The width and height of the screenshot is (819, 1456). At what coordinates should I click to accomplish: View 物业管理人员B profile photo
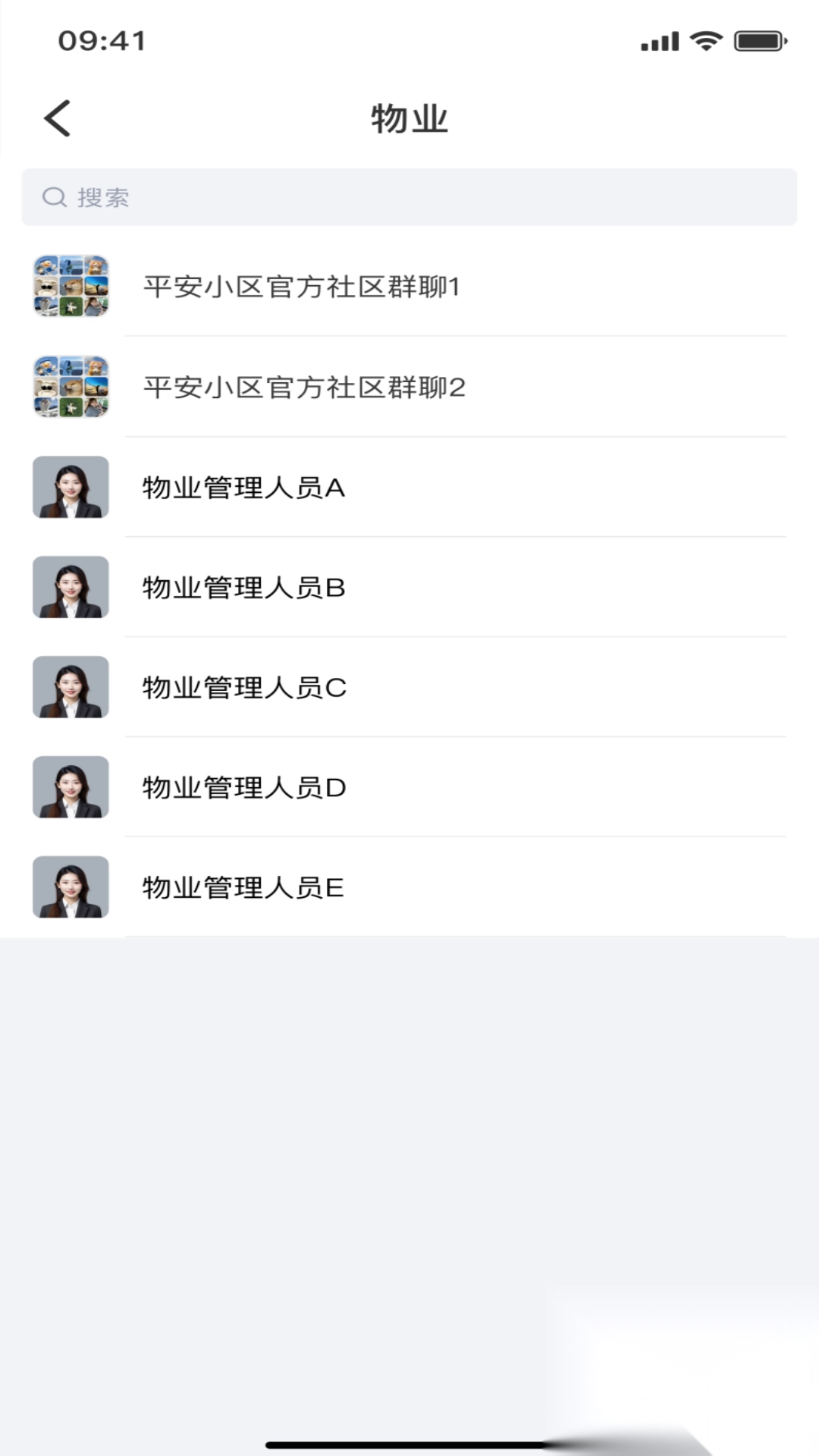click(71, 588)
